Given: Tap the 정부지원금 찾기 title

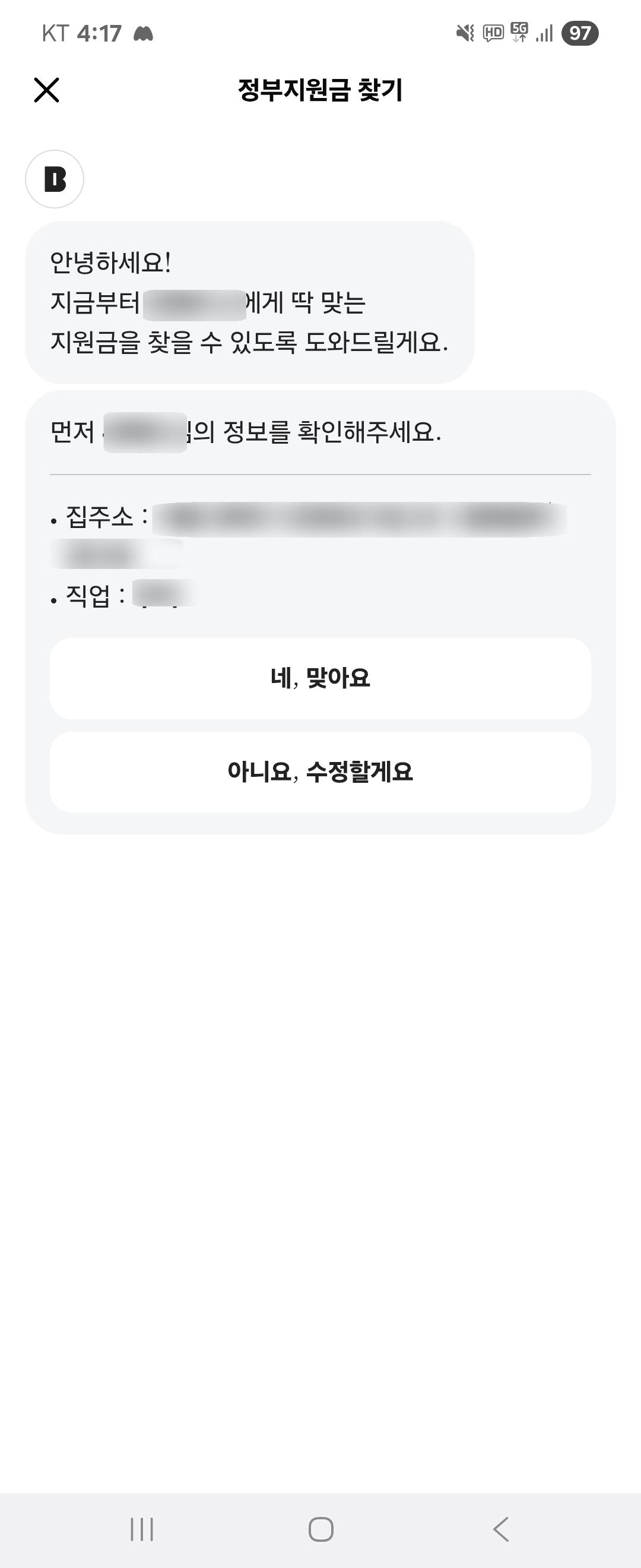Looking at the screenshot, I should point(320,90).
